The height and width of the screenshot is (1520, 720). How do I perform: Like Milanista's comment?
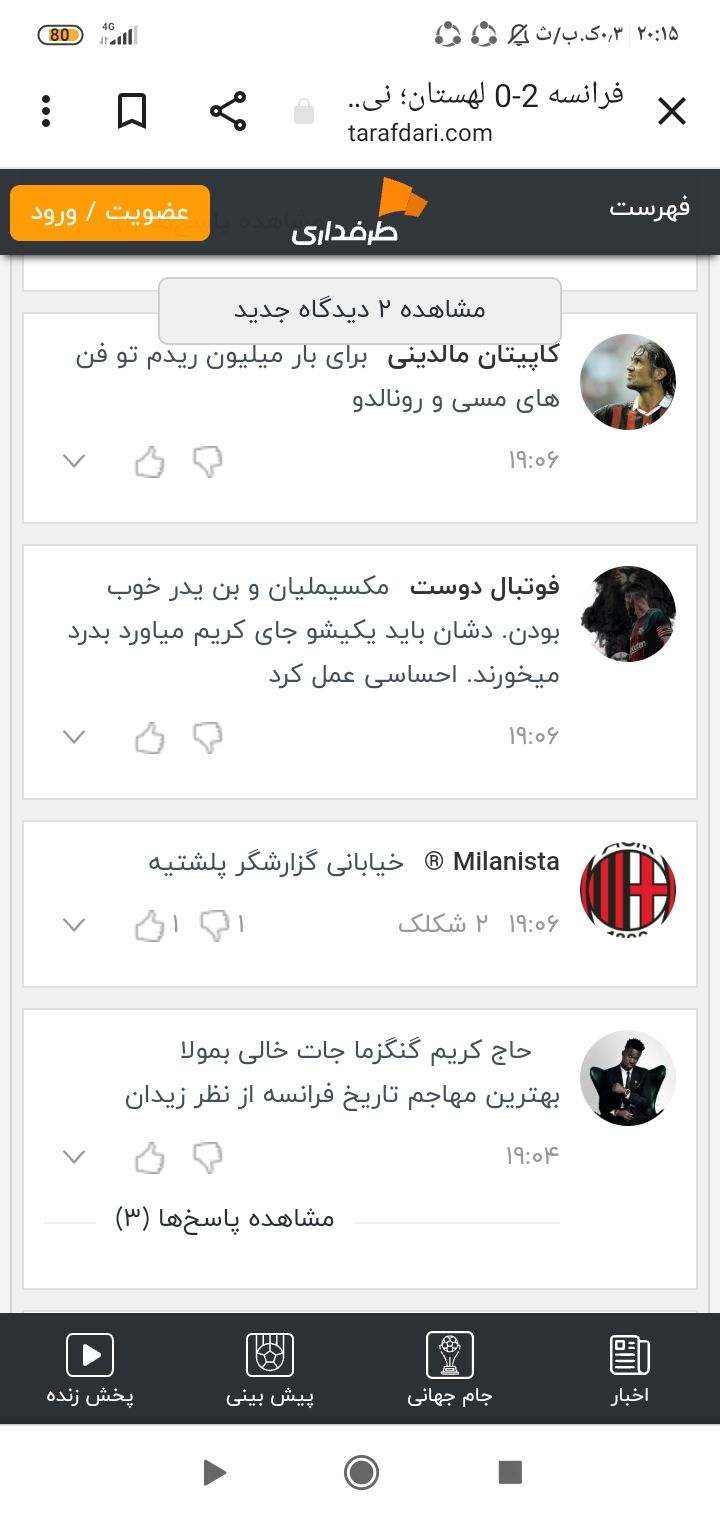tap(150, 925)
